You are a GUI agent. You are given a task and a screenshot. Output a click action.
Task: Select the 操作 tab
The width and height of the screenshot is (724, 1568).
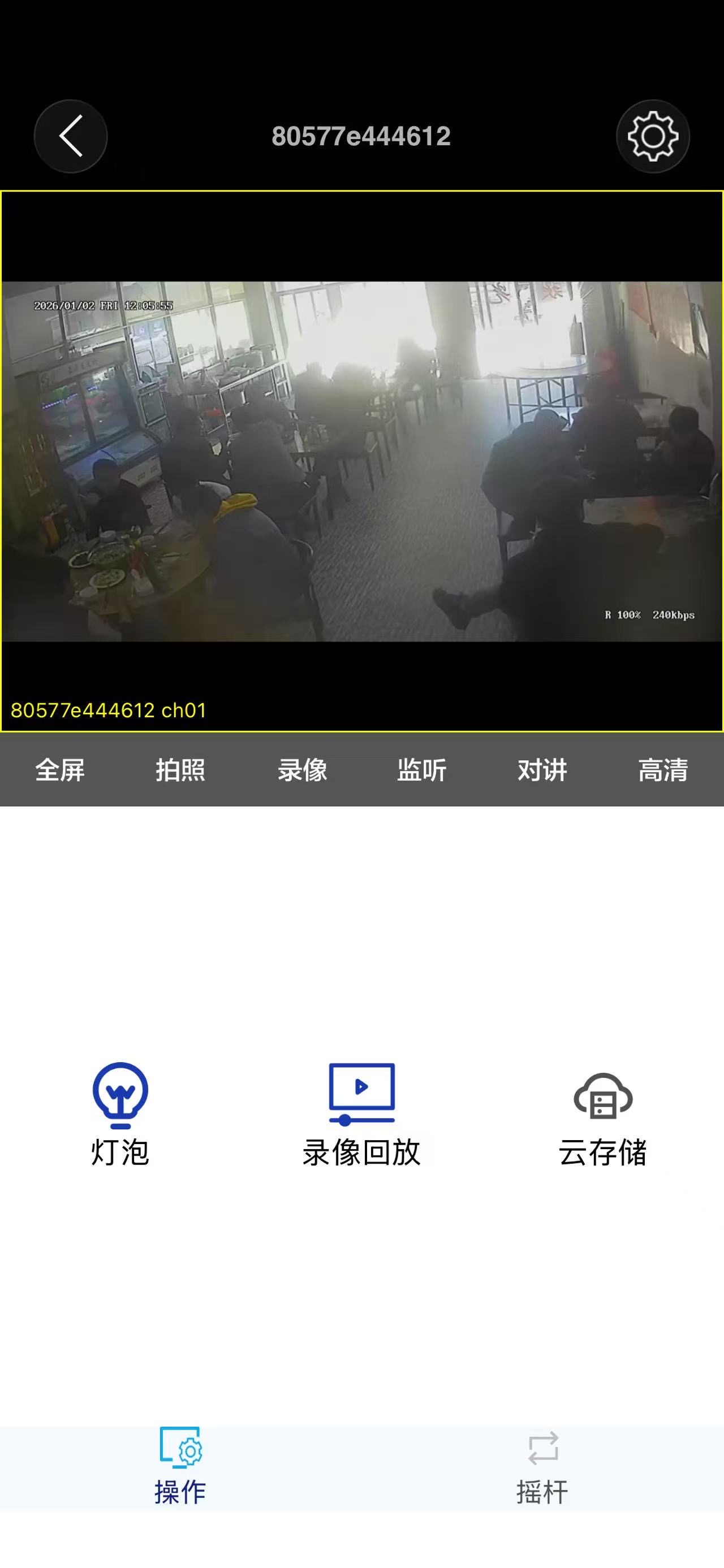pos(180,1467)
